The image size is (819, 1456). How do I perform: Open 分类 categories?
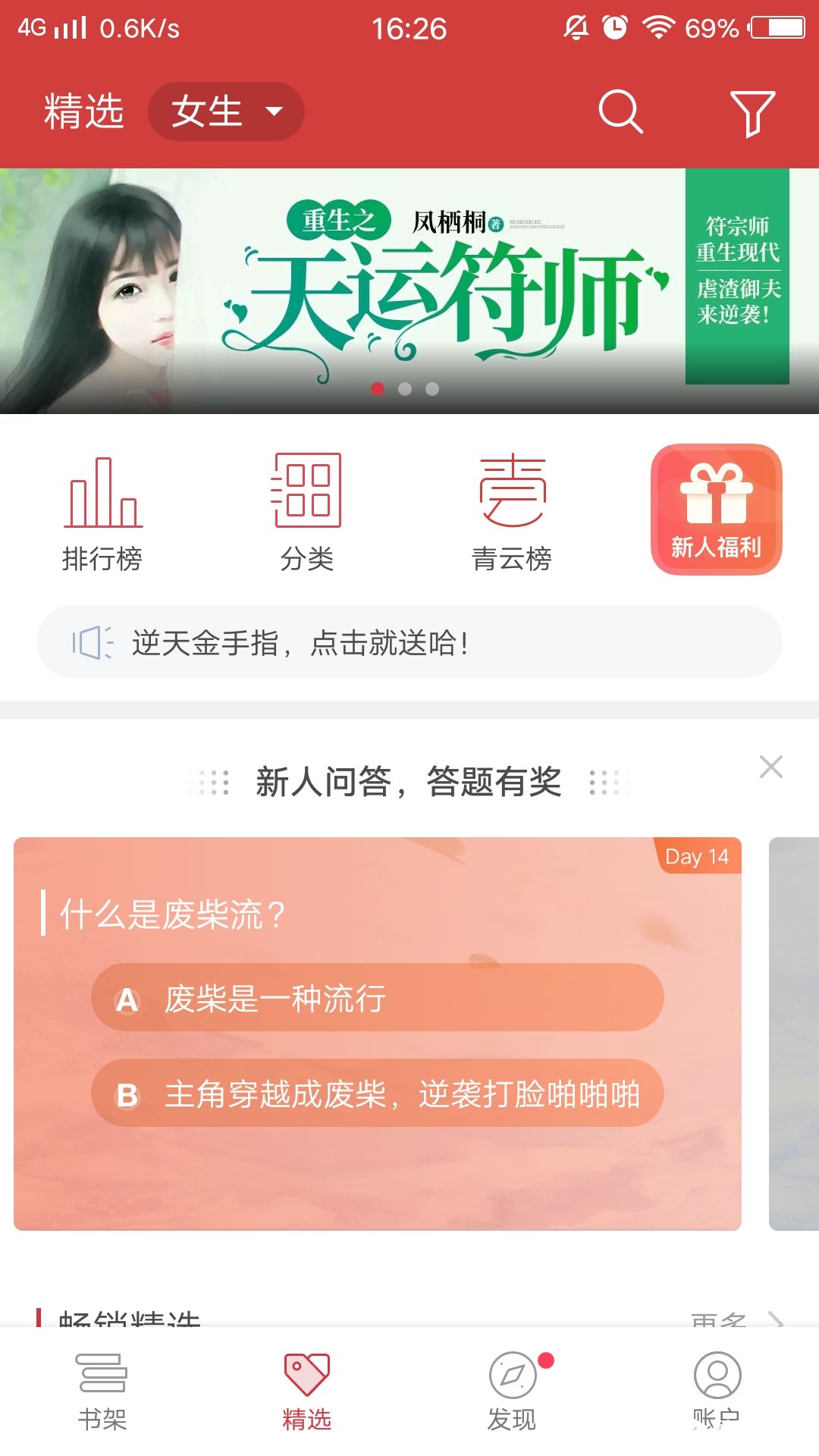coord(307,512)
